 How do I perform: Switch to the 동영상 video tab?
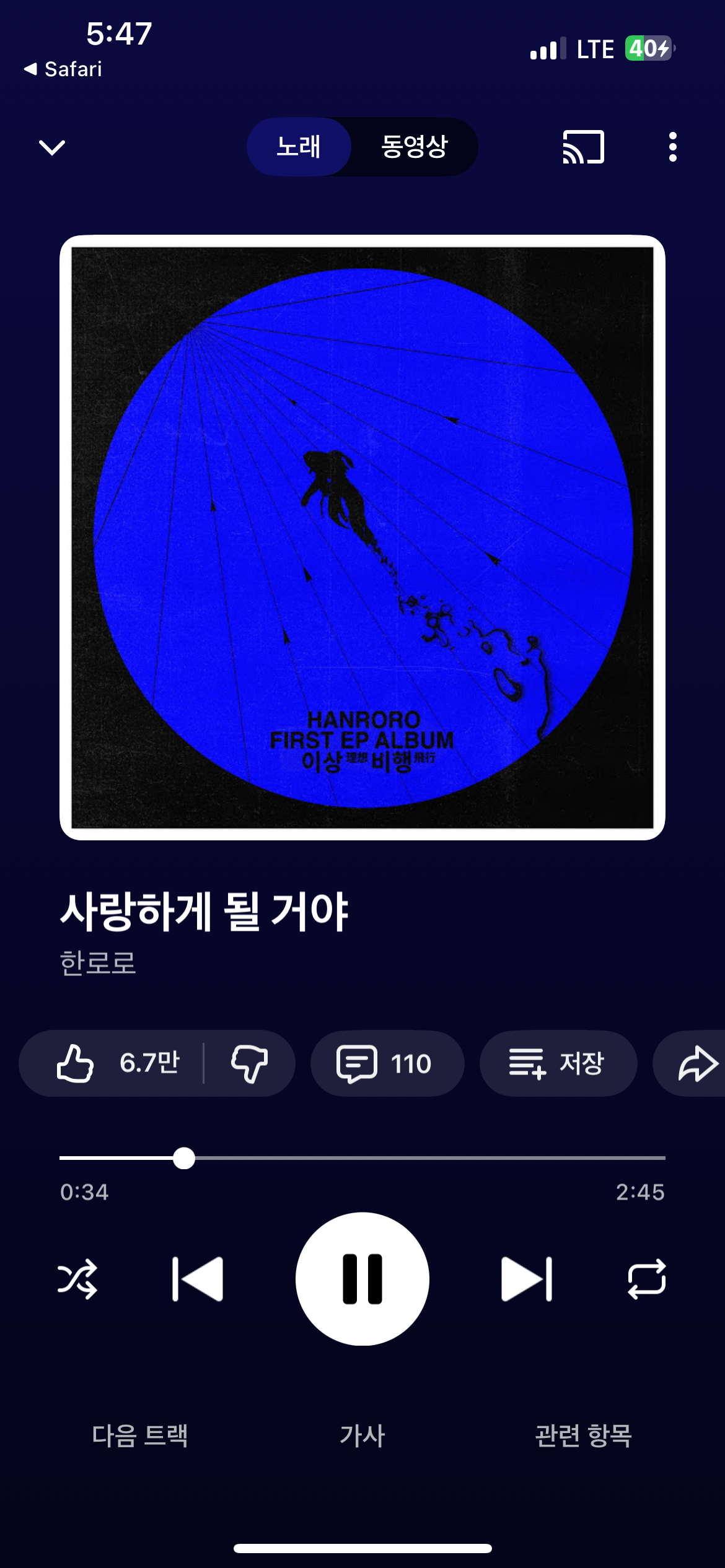(414, 147)
